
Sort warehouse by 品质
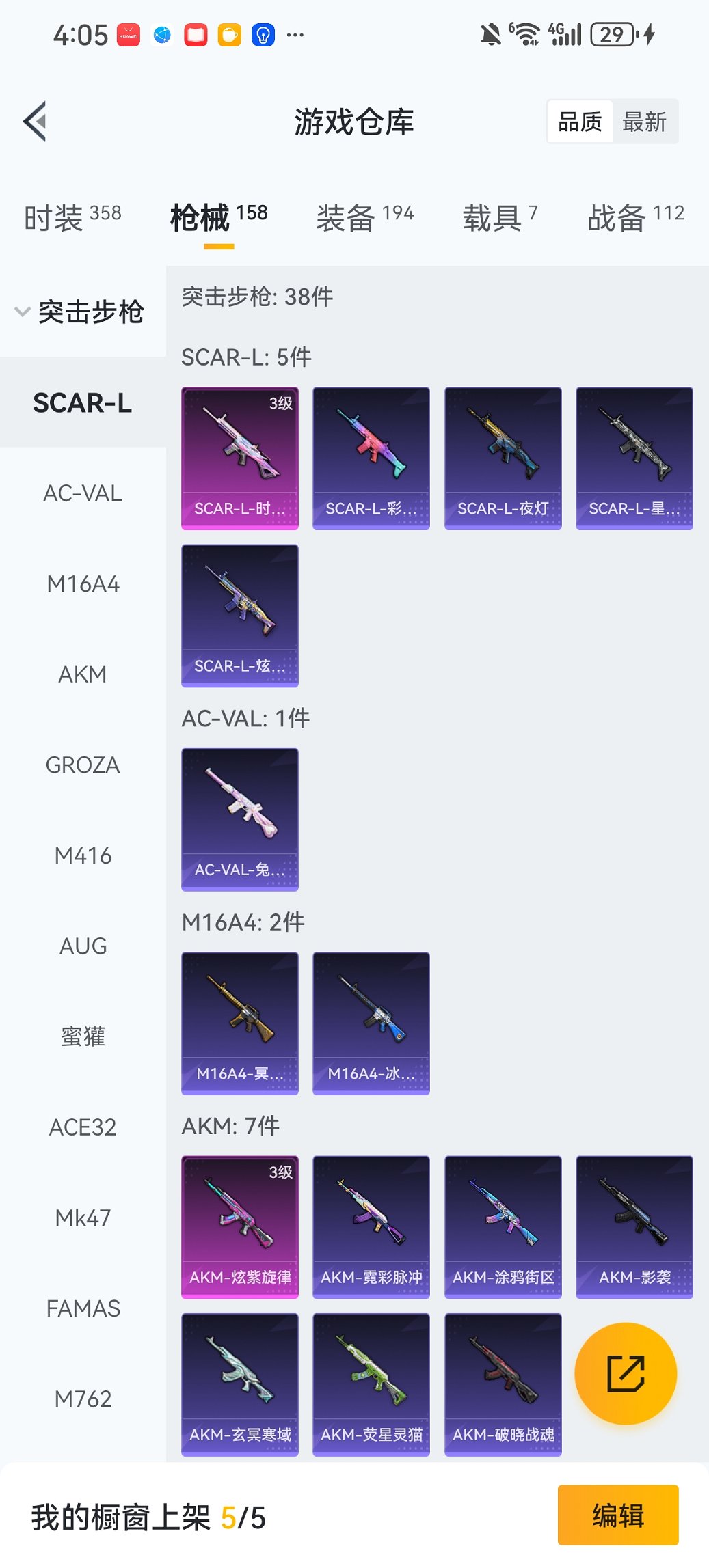580,122
